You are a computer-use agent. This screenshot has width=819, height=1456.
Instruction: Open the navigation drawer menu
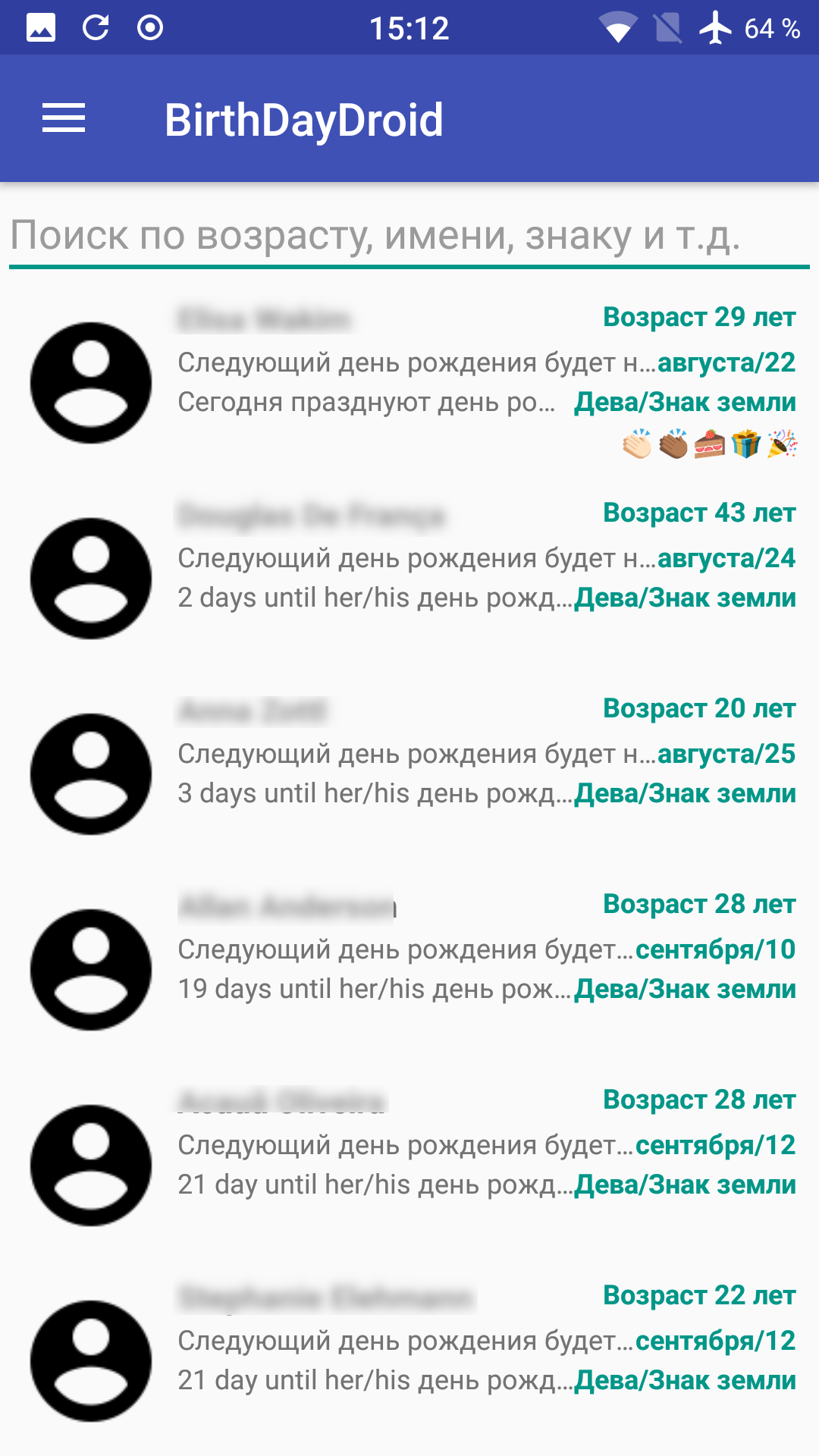[64, 119]
